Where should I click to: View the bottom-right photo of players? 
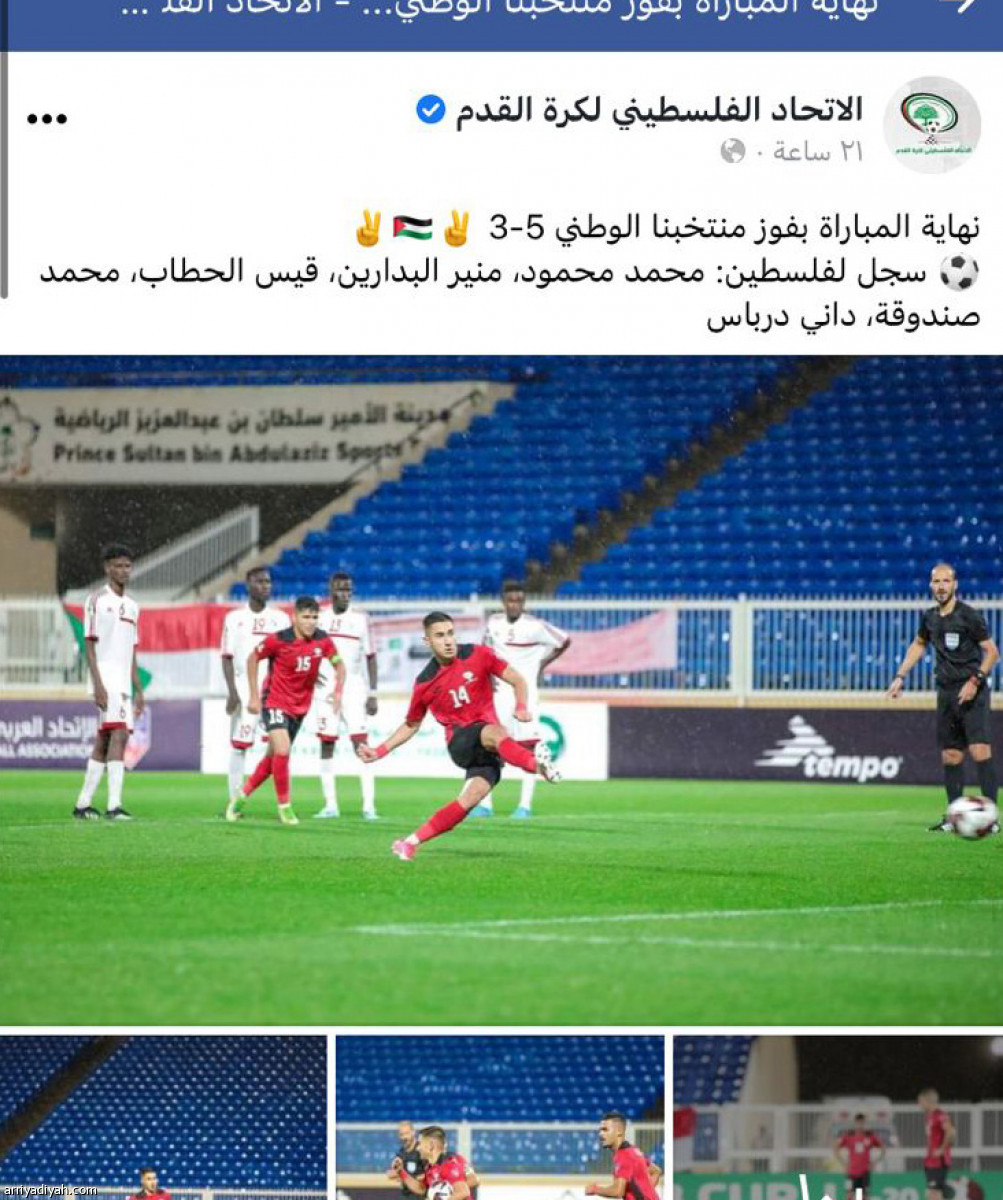click(837, 1116)
